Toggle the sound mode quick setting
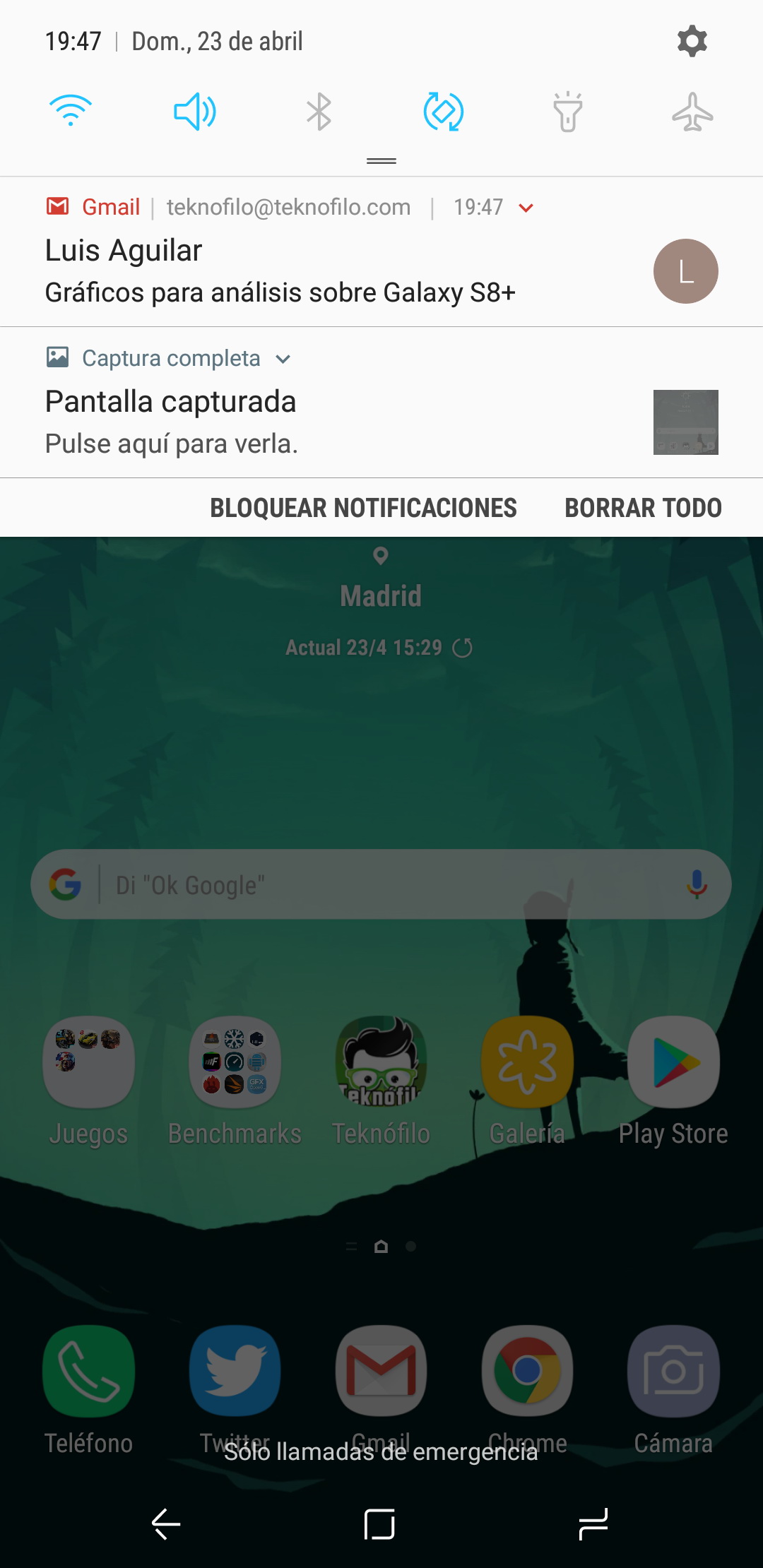 tap(195, 112)
